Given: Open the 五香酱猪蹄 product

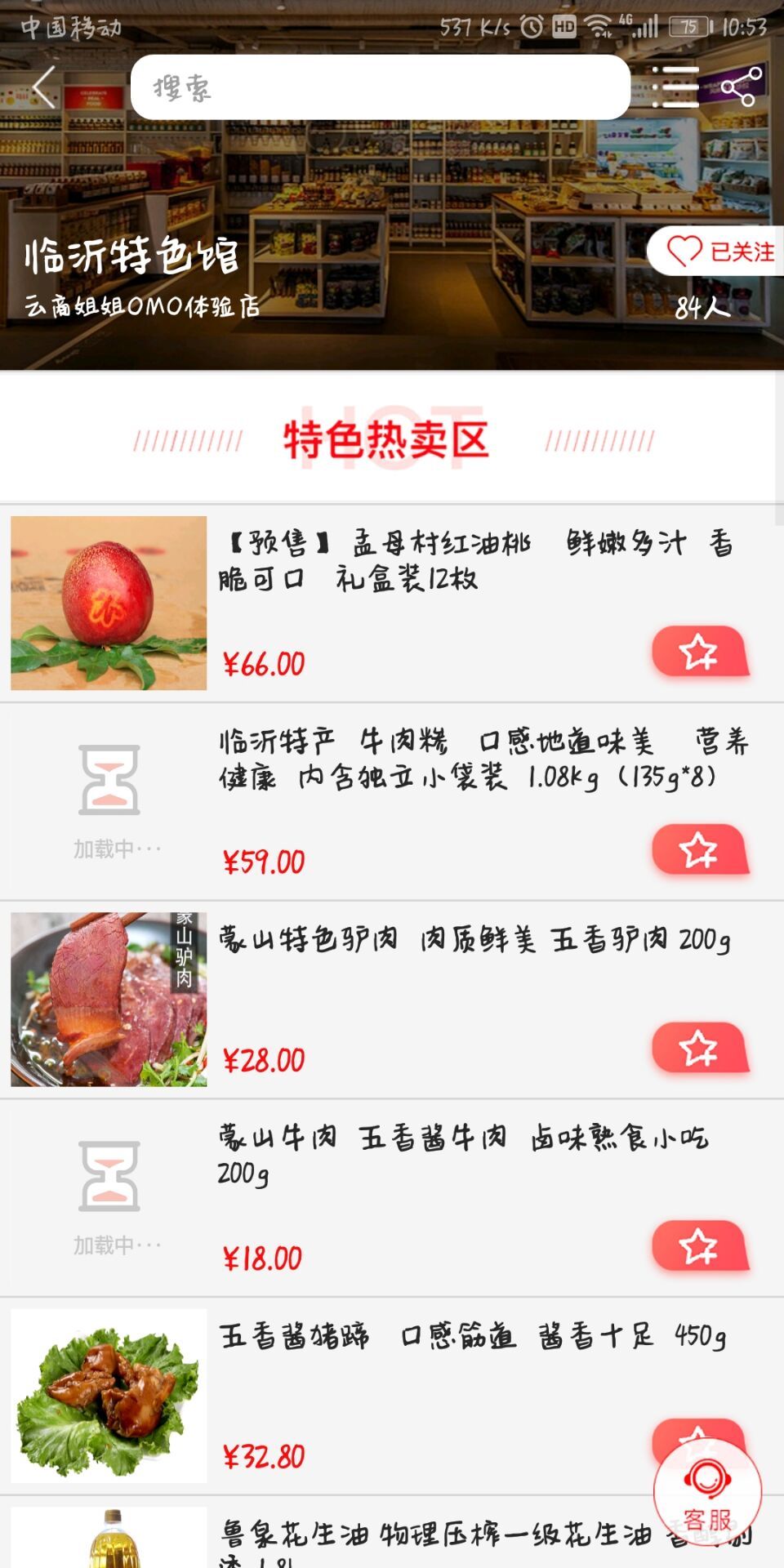Looking at the screenshot, I should (x=472, y=1337).
